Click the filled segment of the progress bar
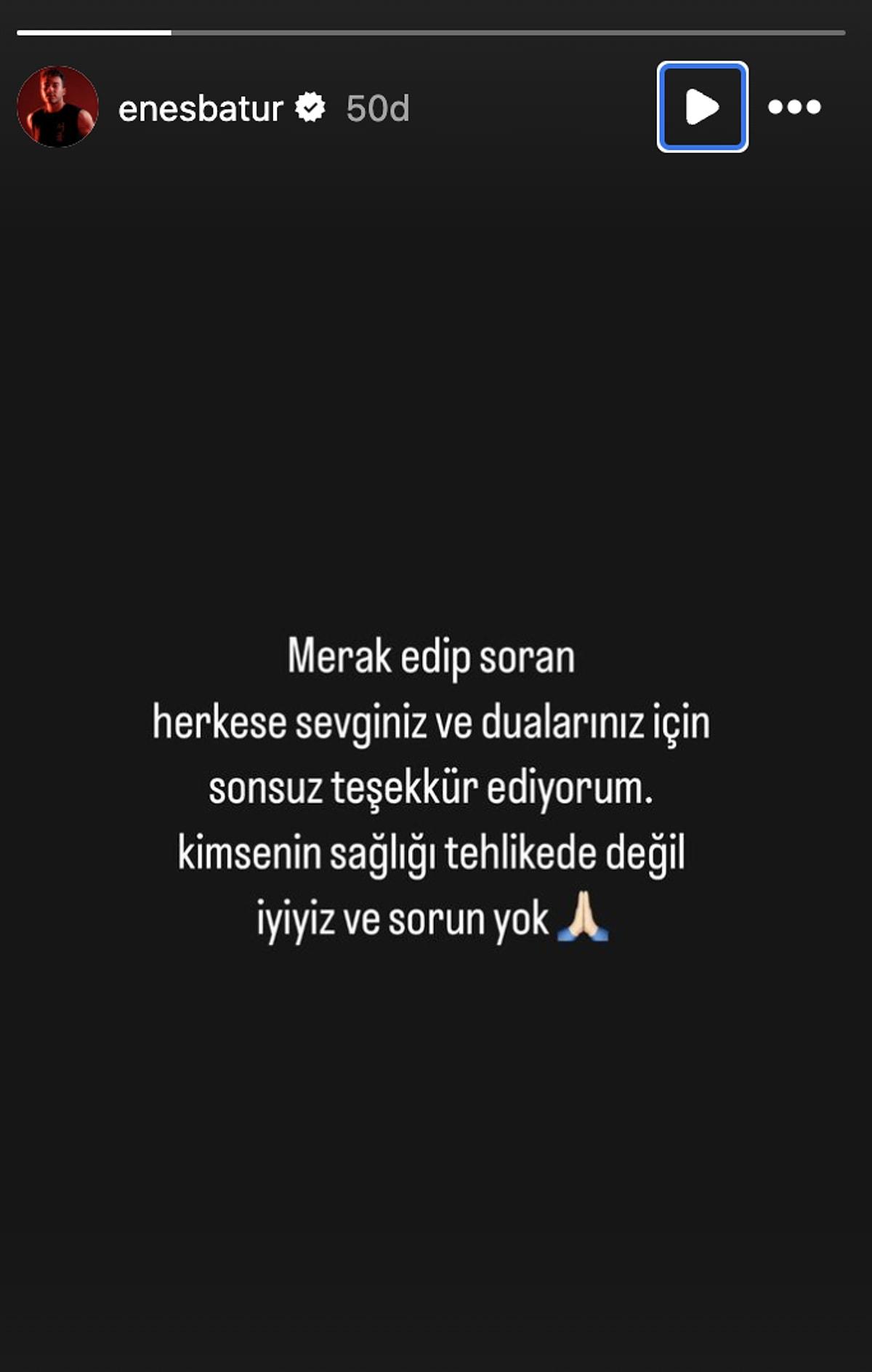872x1372 pixels. (x=94, y=31)
